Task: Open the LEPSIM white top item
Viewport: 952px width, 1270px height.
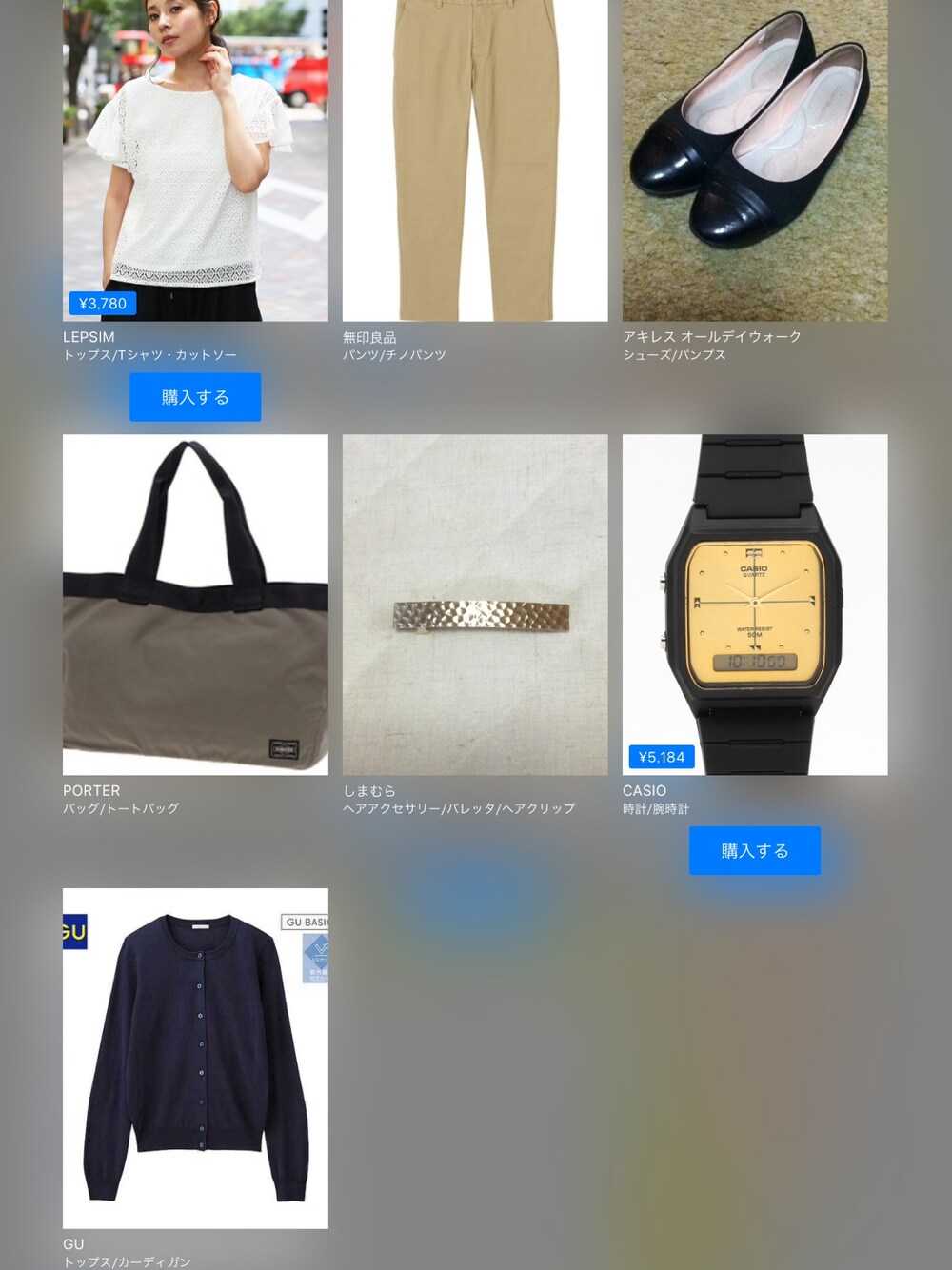Action: coord(195,160)
